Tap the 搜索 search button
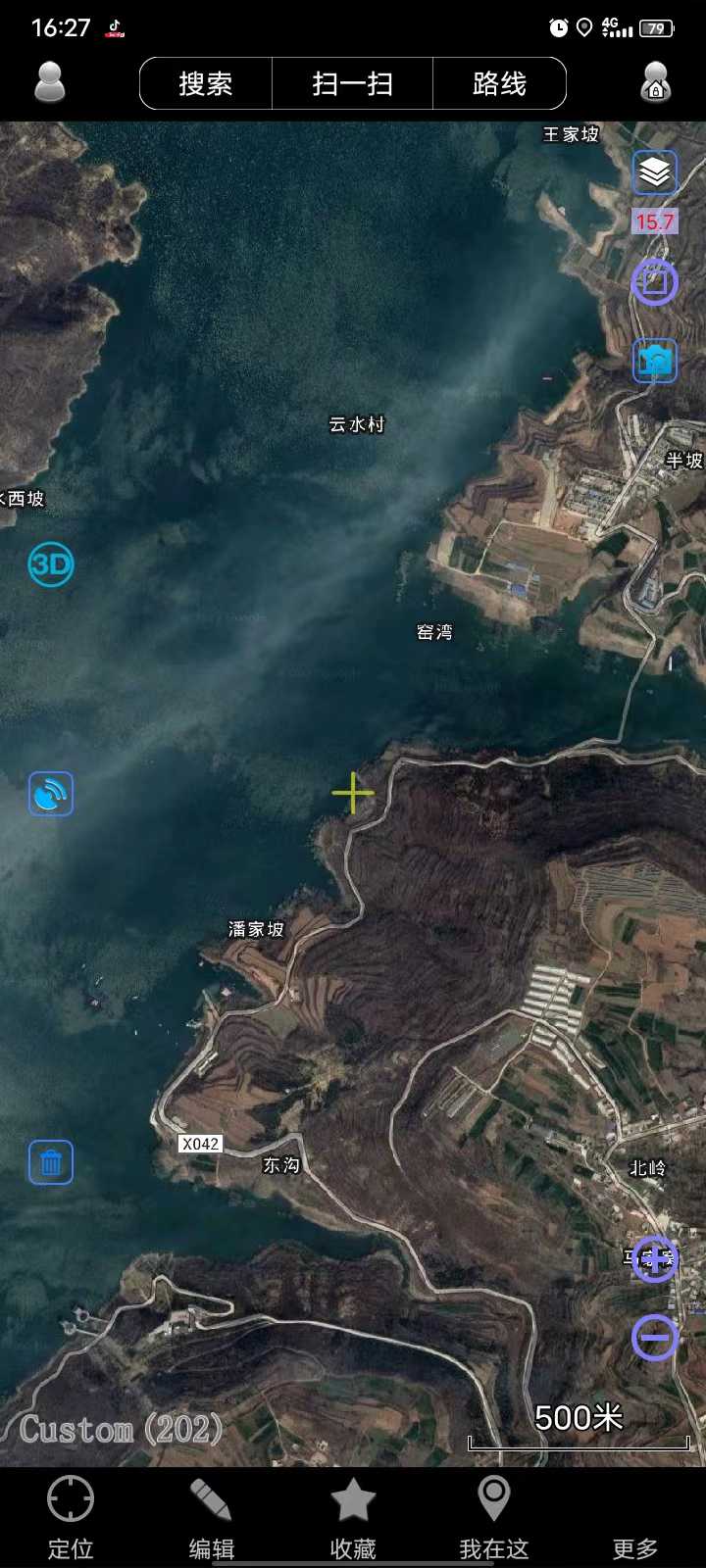706x1568 pixels. [206, 83]
